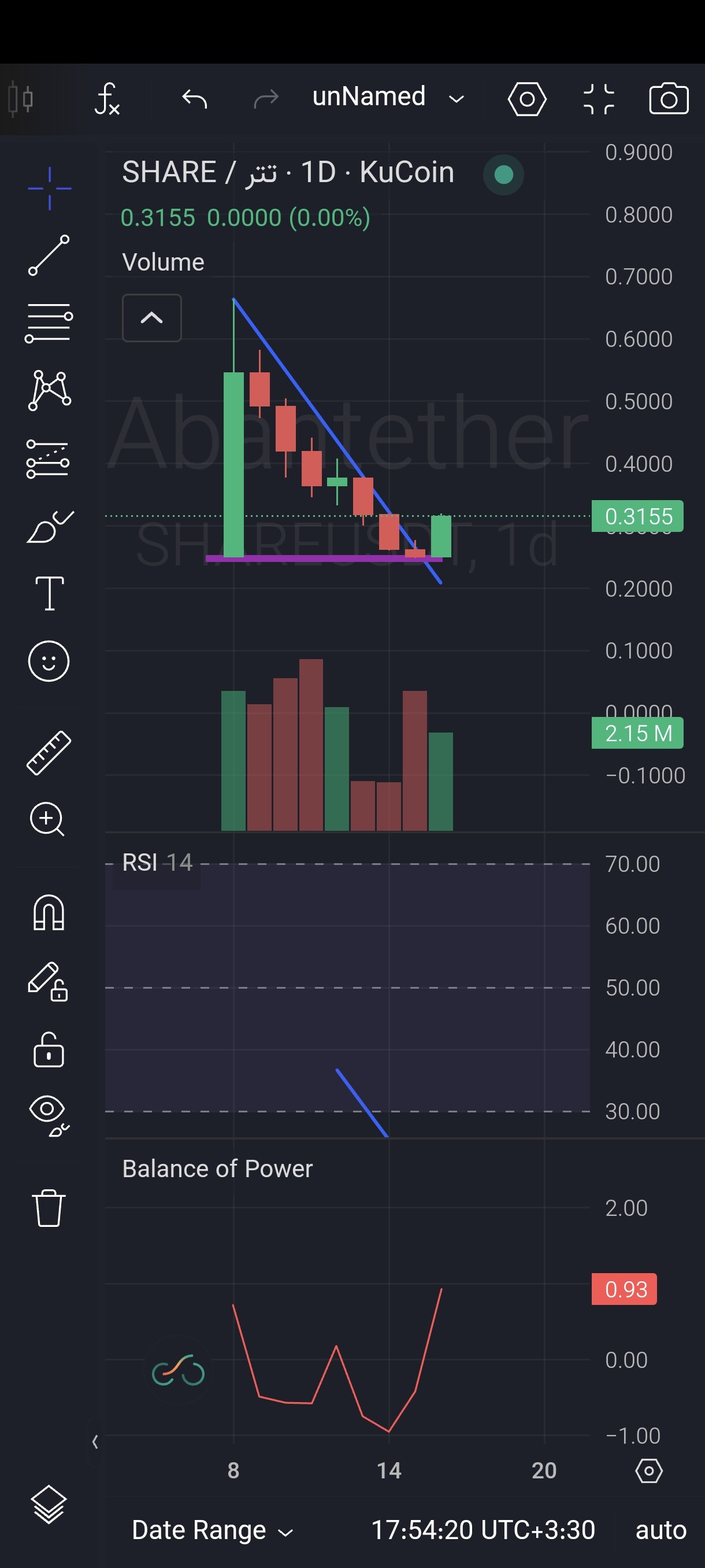The width and height of the screenshot is (705, 1568).
Task: Collapse the indicator legend arrow
Action: pos(152,318)
